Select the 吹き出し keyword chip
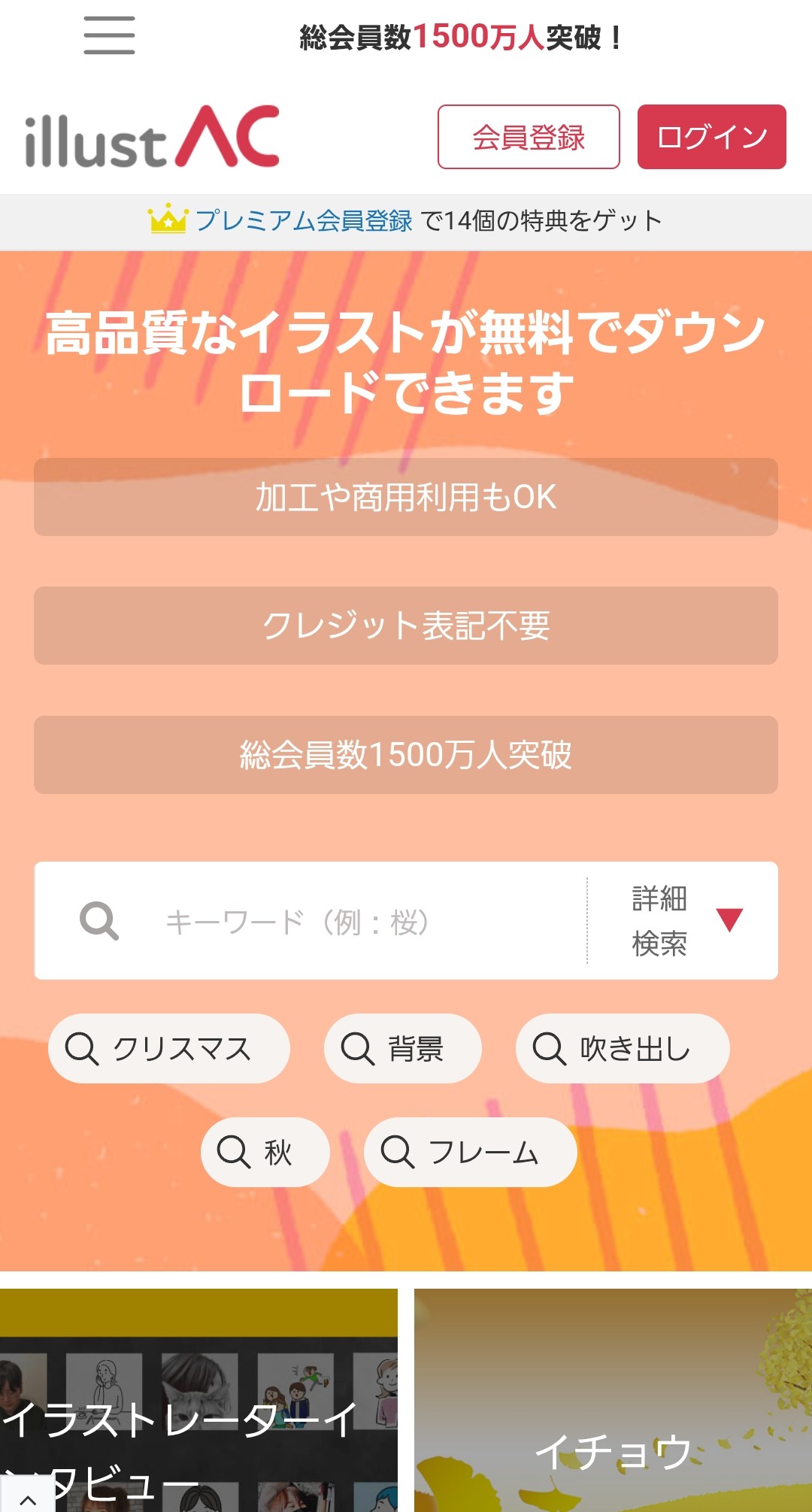Viewport: 812px width, 1512px height. coord(622,1048)
